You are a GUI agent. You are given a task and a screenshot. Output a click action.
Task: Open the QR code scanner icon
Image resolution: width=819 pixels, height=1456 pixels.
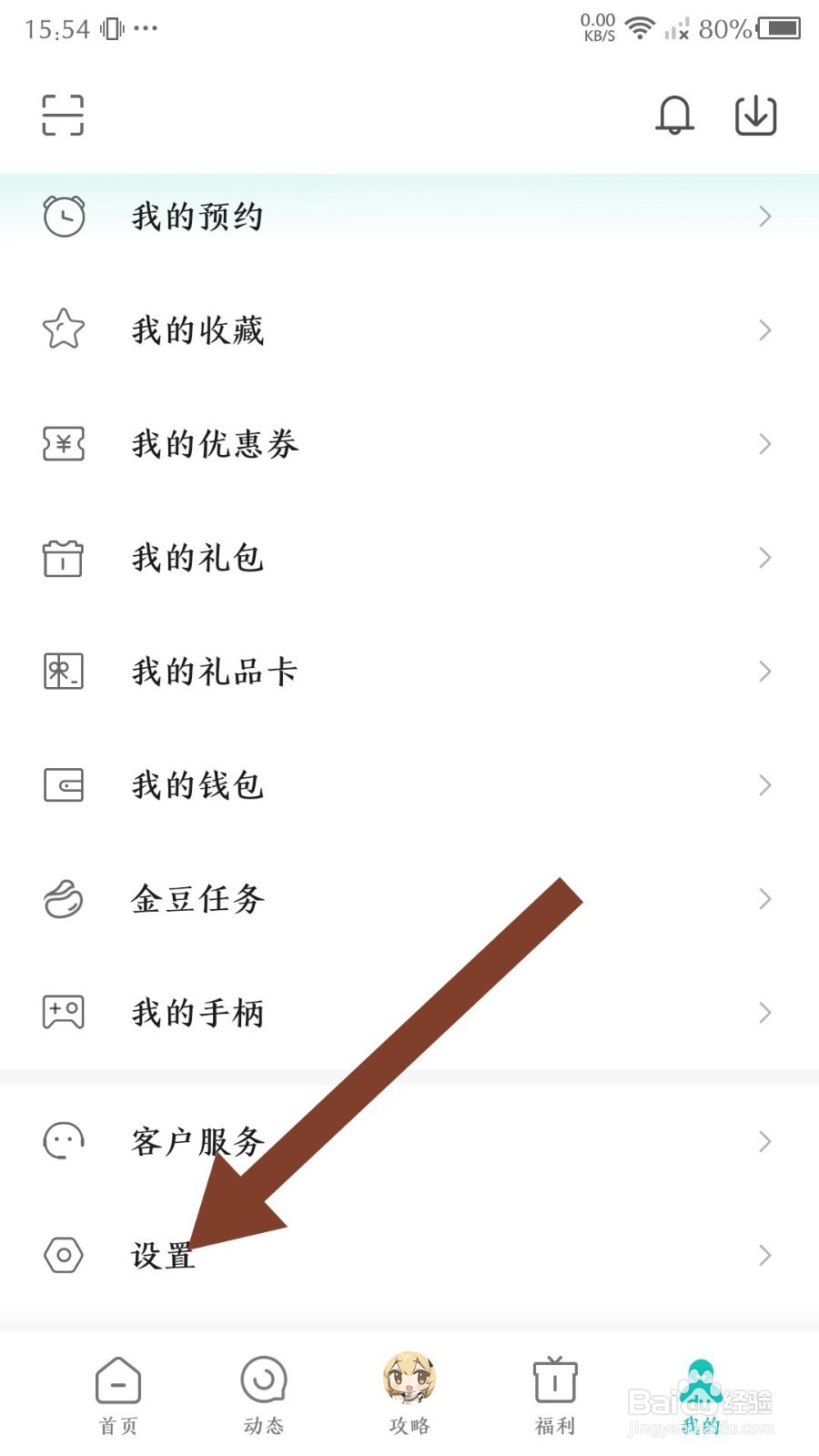64,115
